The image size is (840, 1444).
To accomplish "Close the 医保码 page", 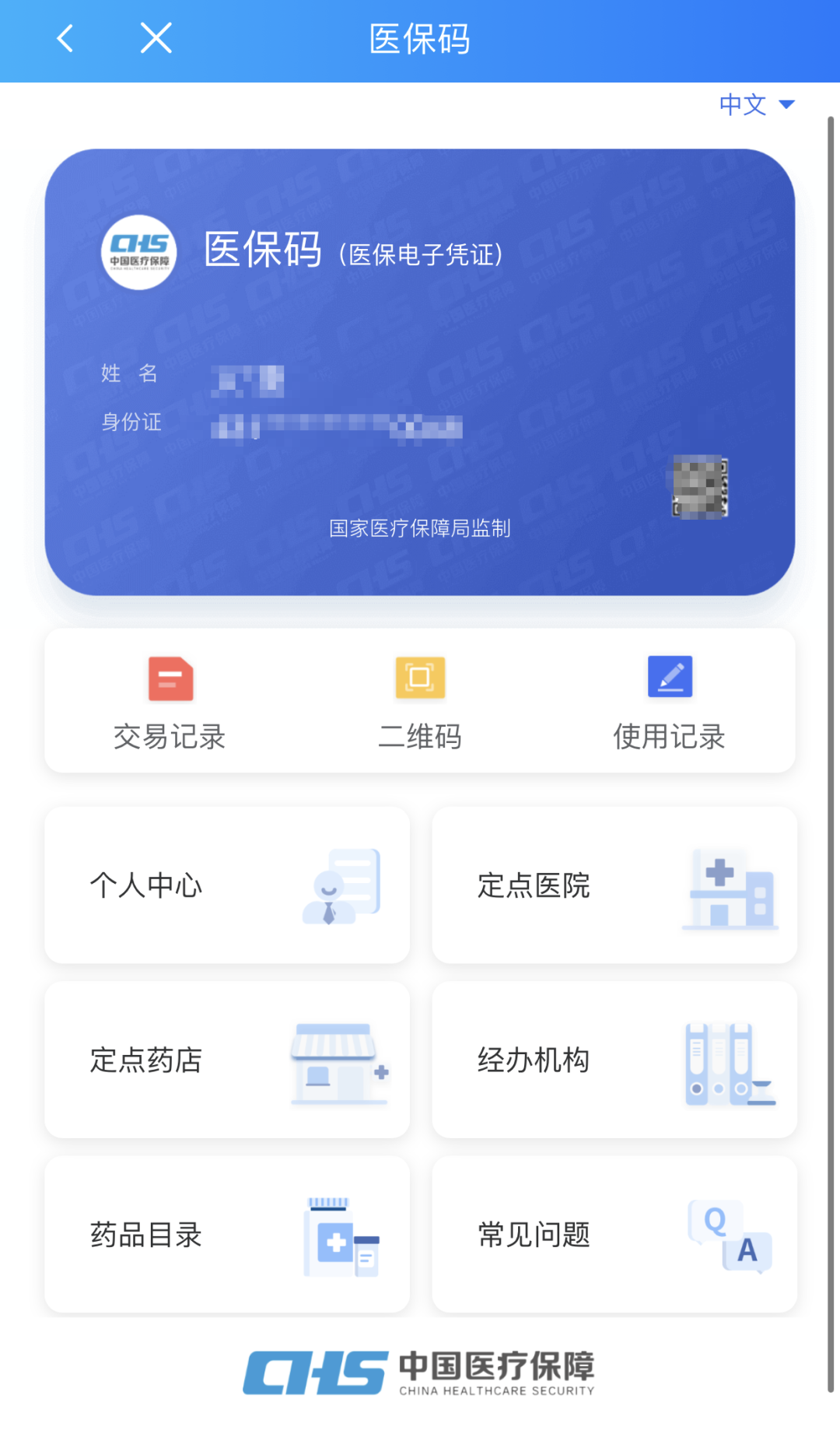I will pos(156,38).
